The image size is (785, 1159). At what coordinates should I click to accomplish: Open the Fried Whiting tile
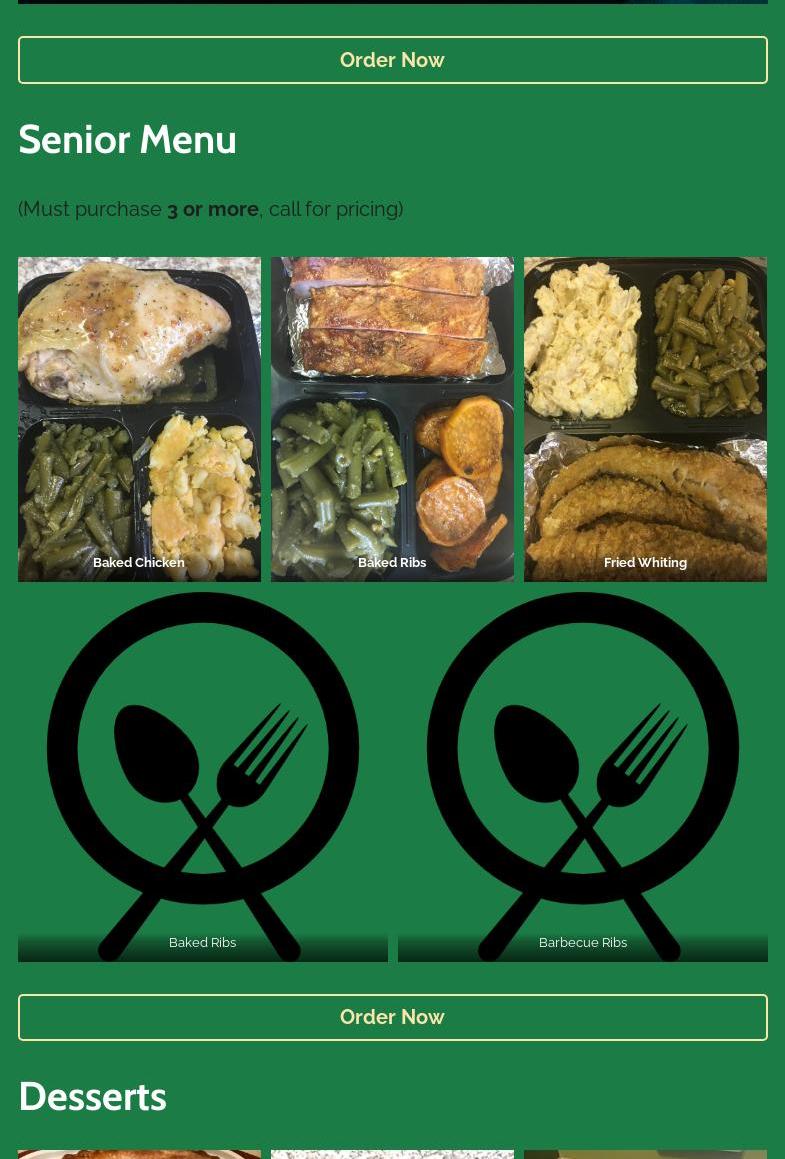tap(645, 419)
